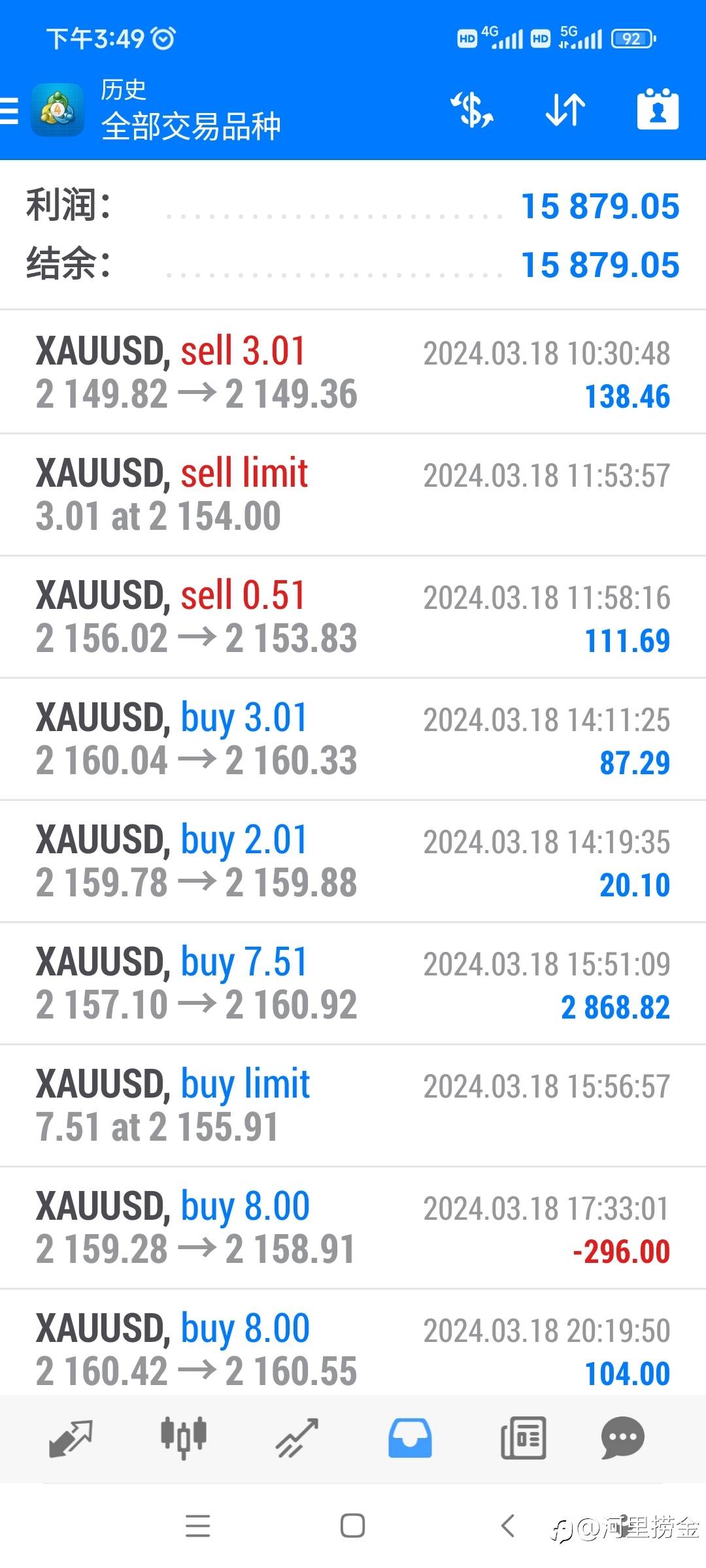This screenshot has width=706, height=1568.
Task: Open the sort order arrows
Action: click(x=565, y=110)
